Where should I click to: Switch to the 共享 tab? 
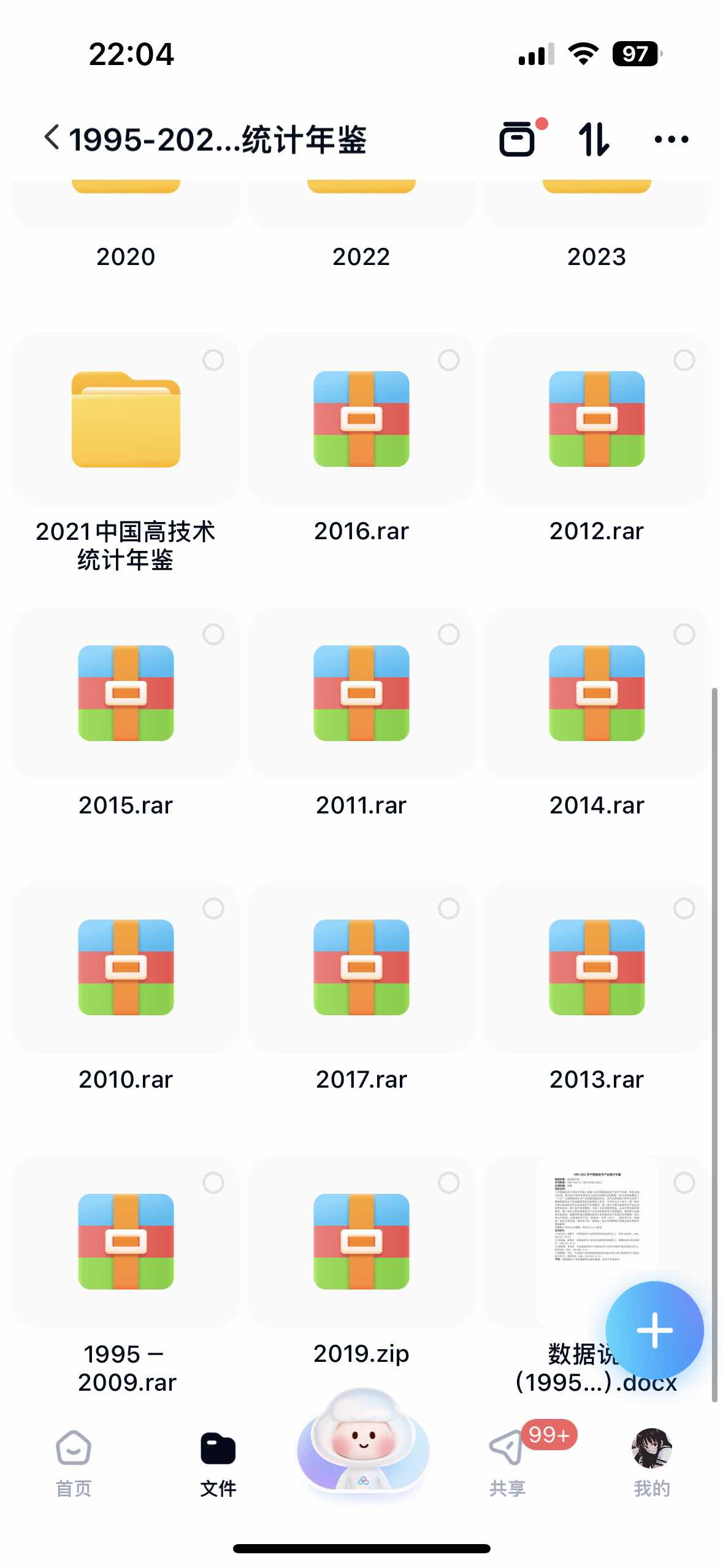pos(507,1462)
